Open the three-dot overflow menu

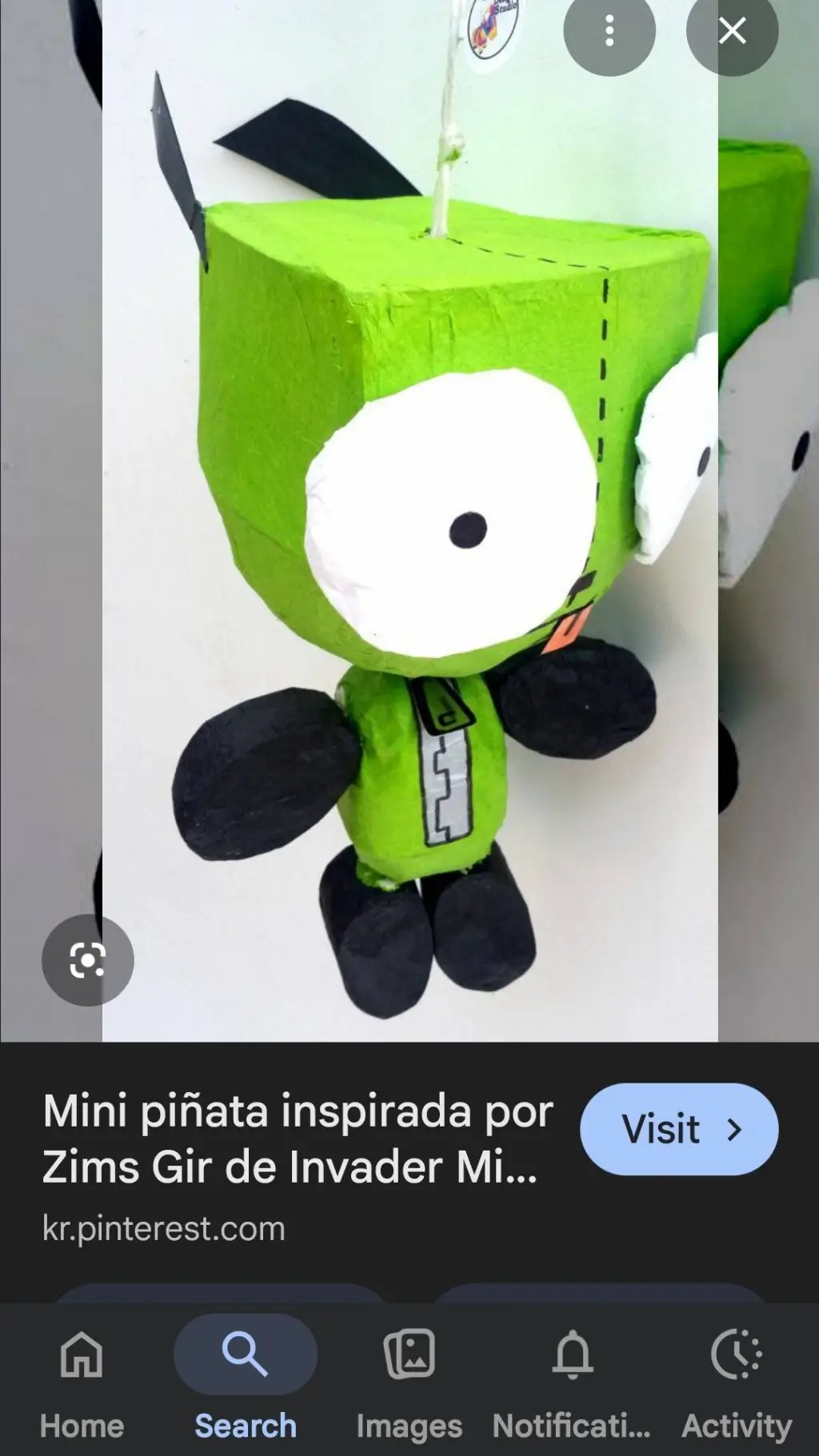[x=609, y=31]
